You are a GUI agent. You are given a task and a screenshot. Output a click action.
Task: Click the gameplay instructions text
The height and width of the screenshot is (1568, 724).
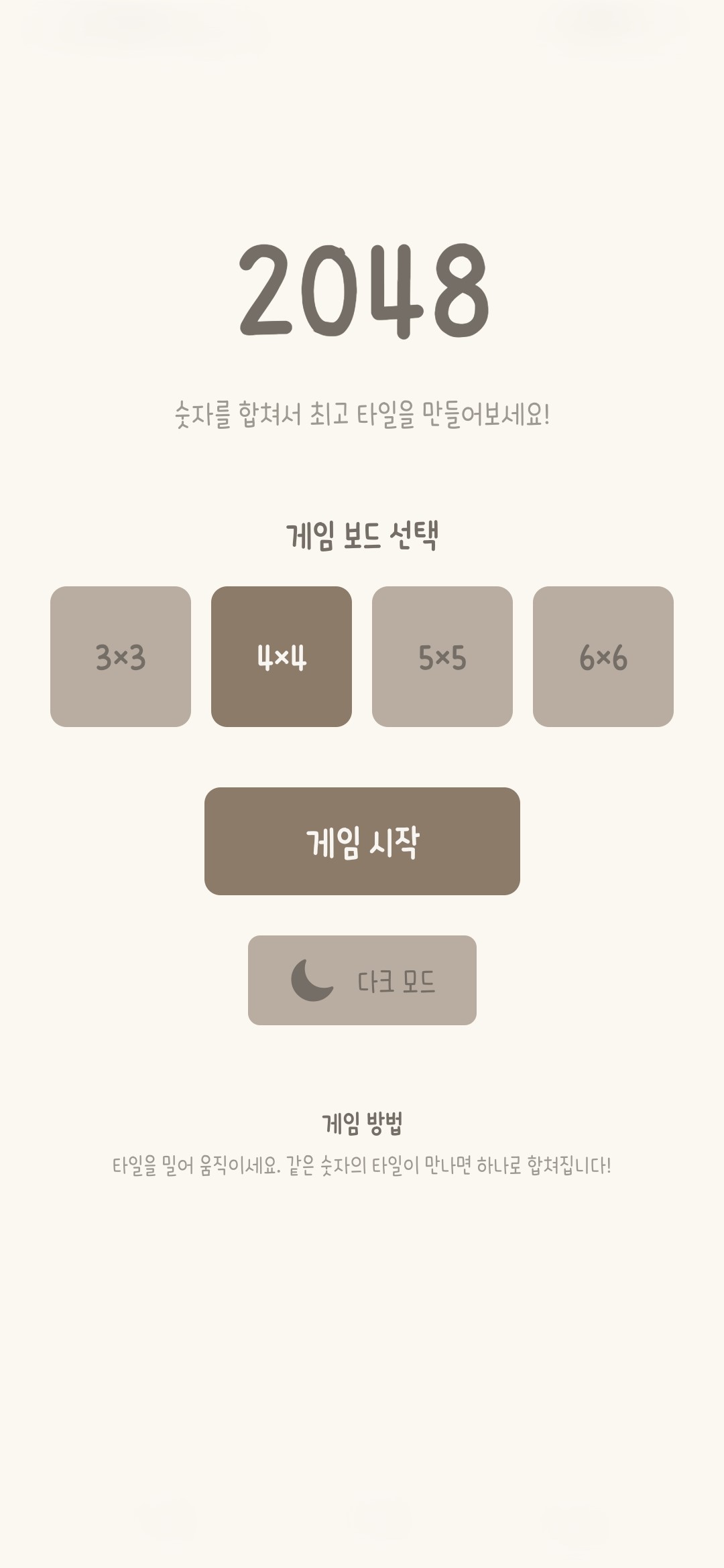(362, 1161)
